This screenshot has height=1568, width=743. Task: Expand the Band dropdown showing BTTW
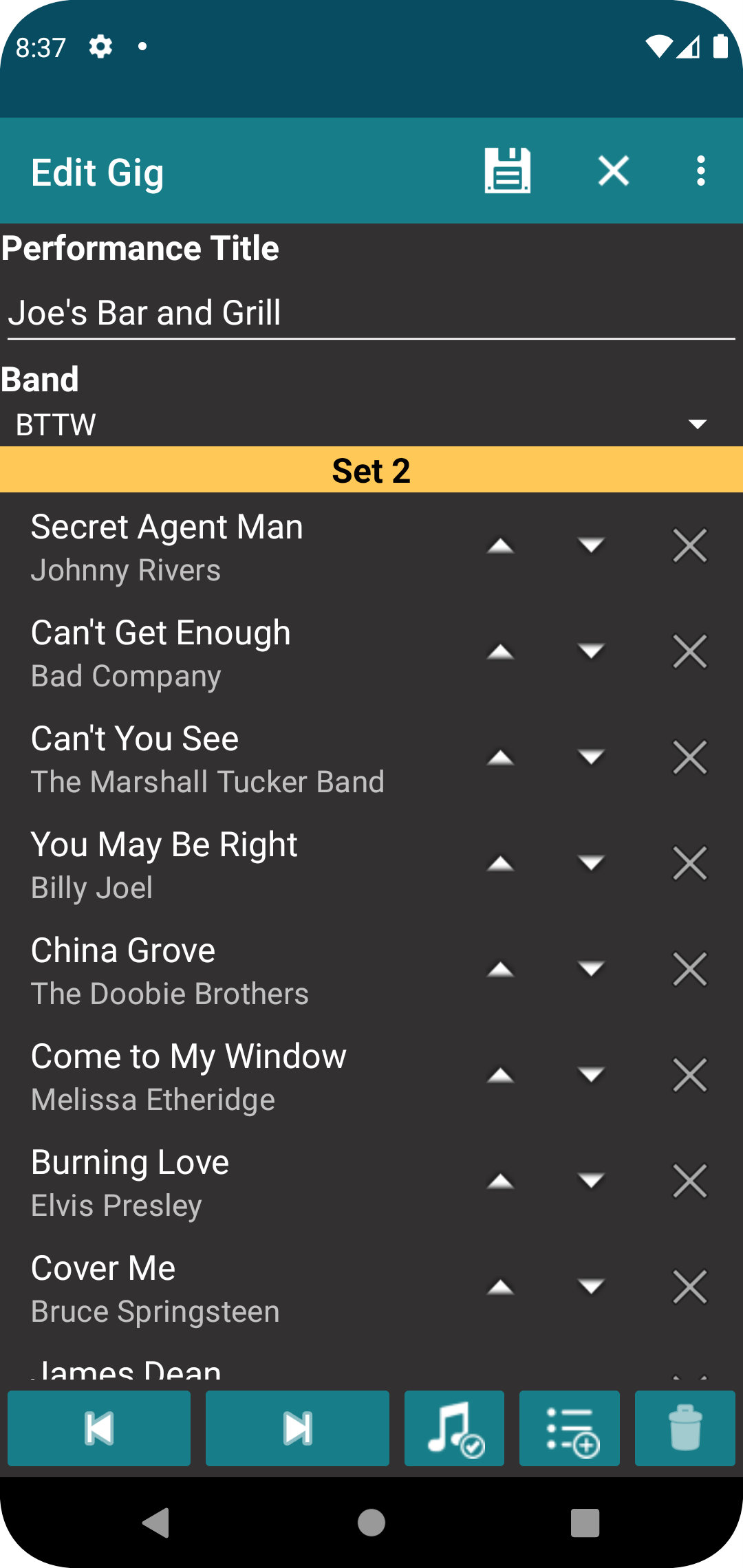click(x=371, y=424)
